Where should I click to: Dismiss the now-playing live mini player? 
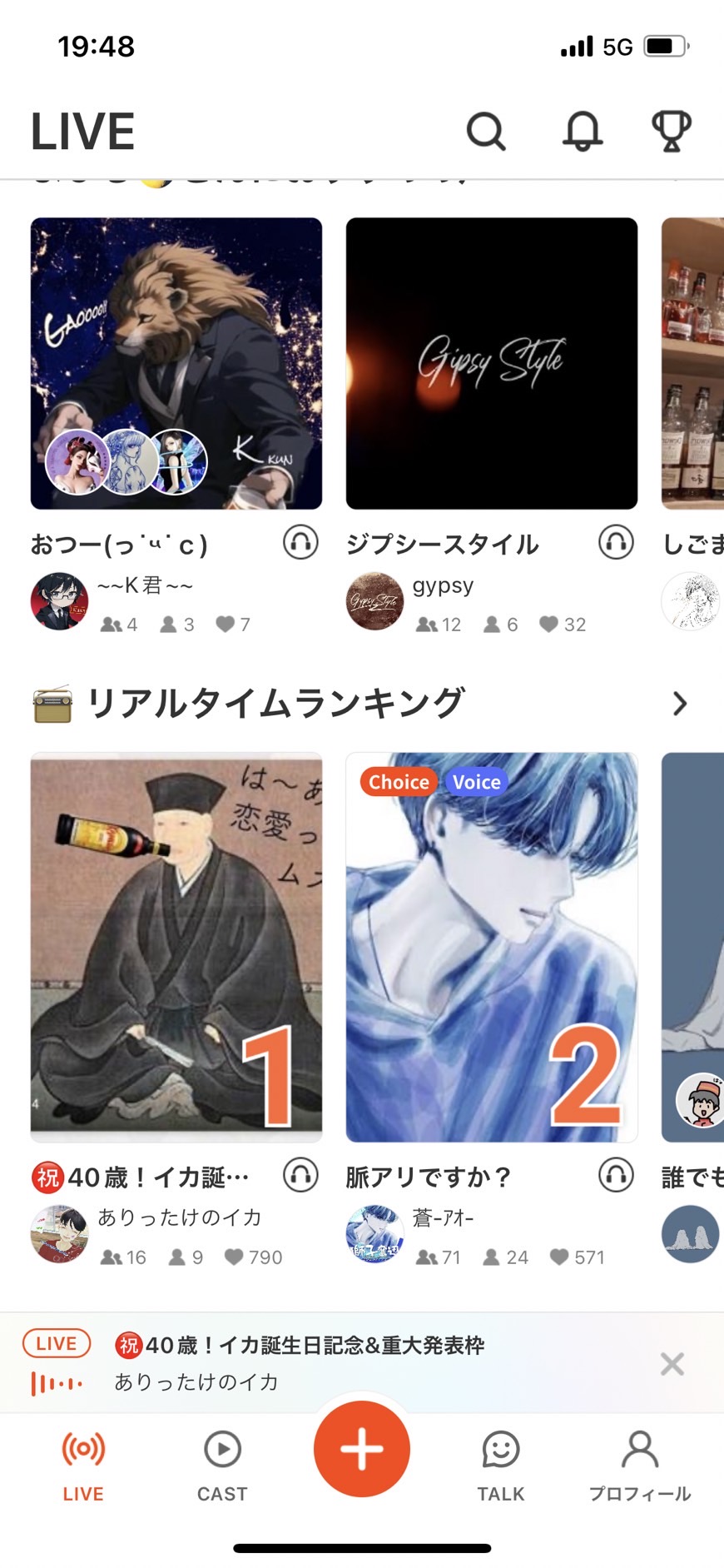point(672,1363)
